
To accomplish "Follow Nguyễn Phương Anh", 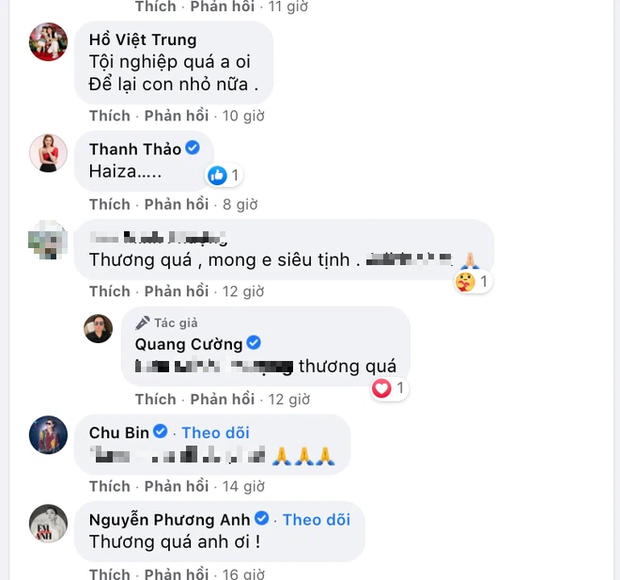I will (316, 519).
